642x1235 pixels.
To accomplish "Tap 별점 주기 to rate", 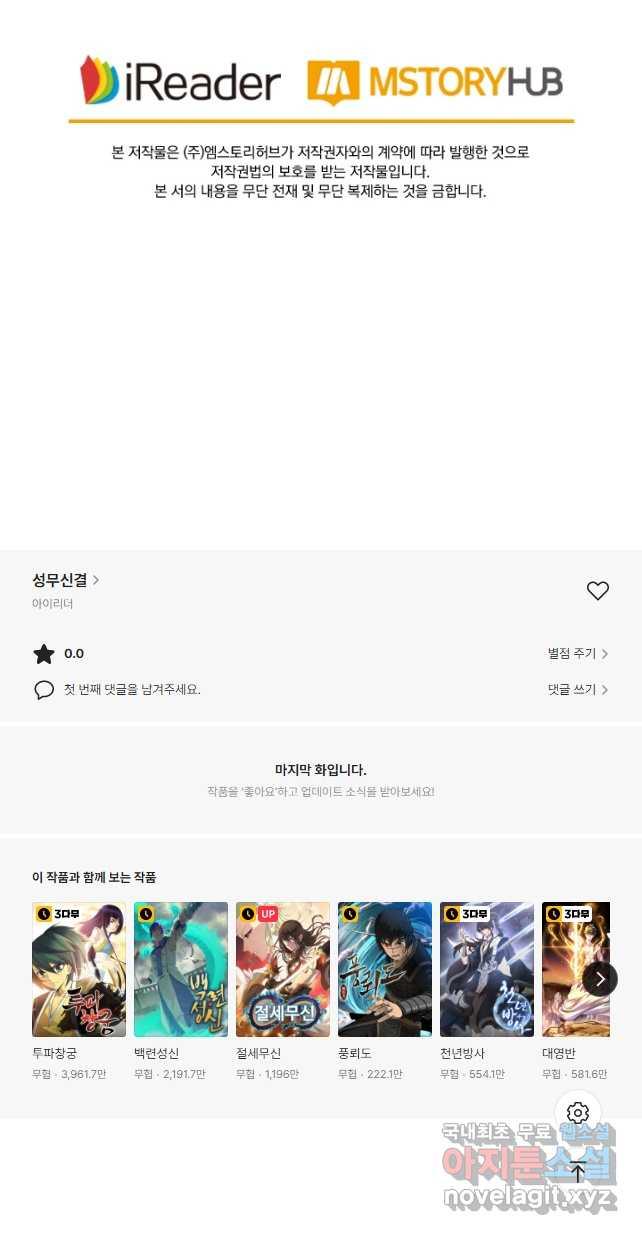I will point(577,654).
